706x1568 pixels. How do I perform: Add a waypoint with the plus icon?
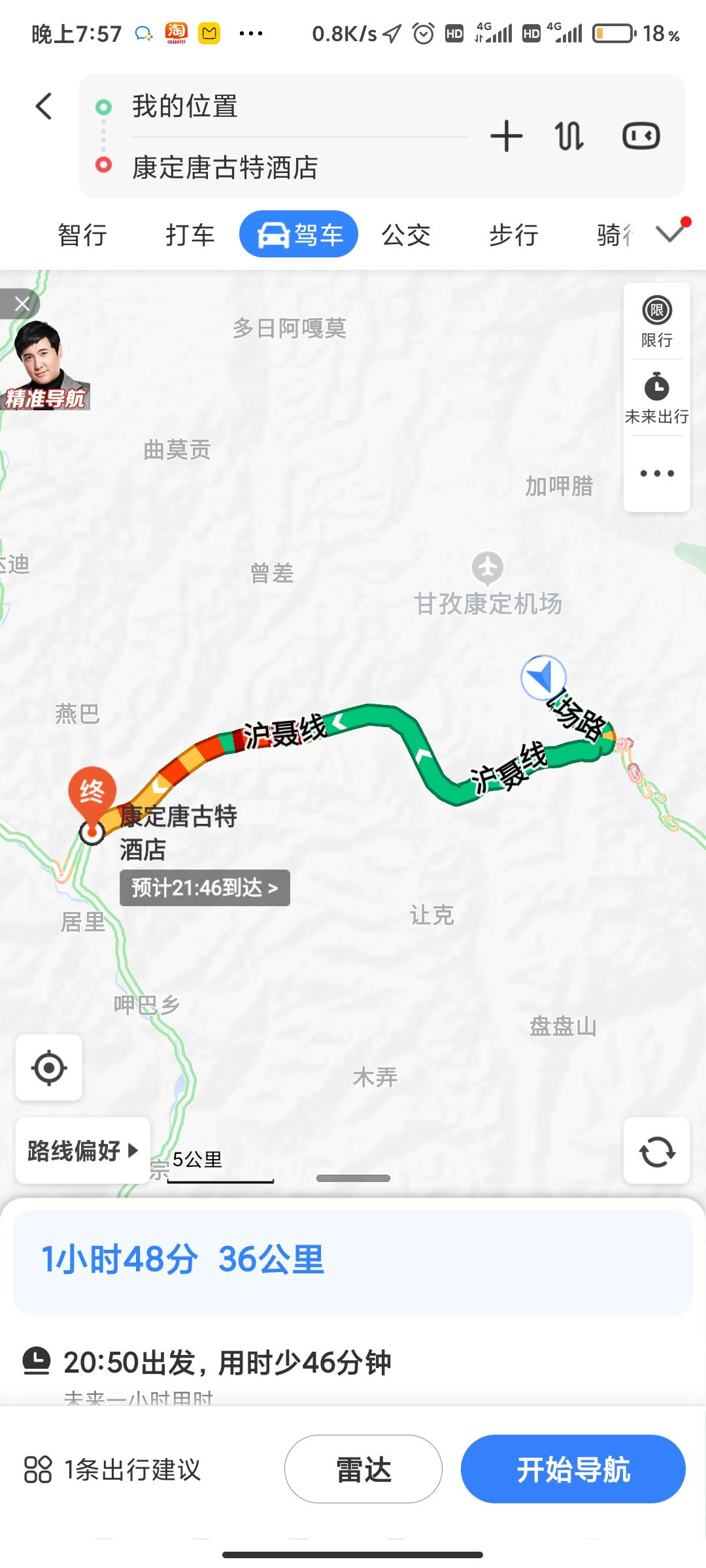click(507, 136)
